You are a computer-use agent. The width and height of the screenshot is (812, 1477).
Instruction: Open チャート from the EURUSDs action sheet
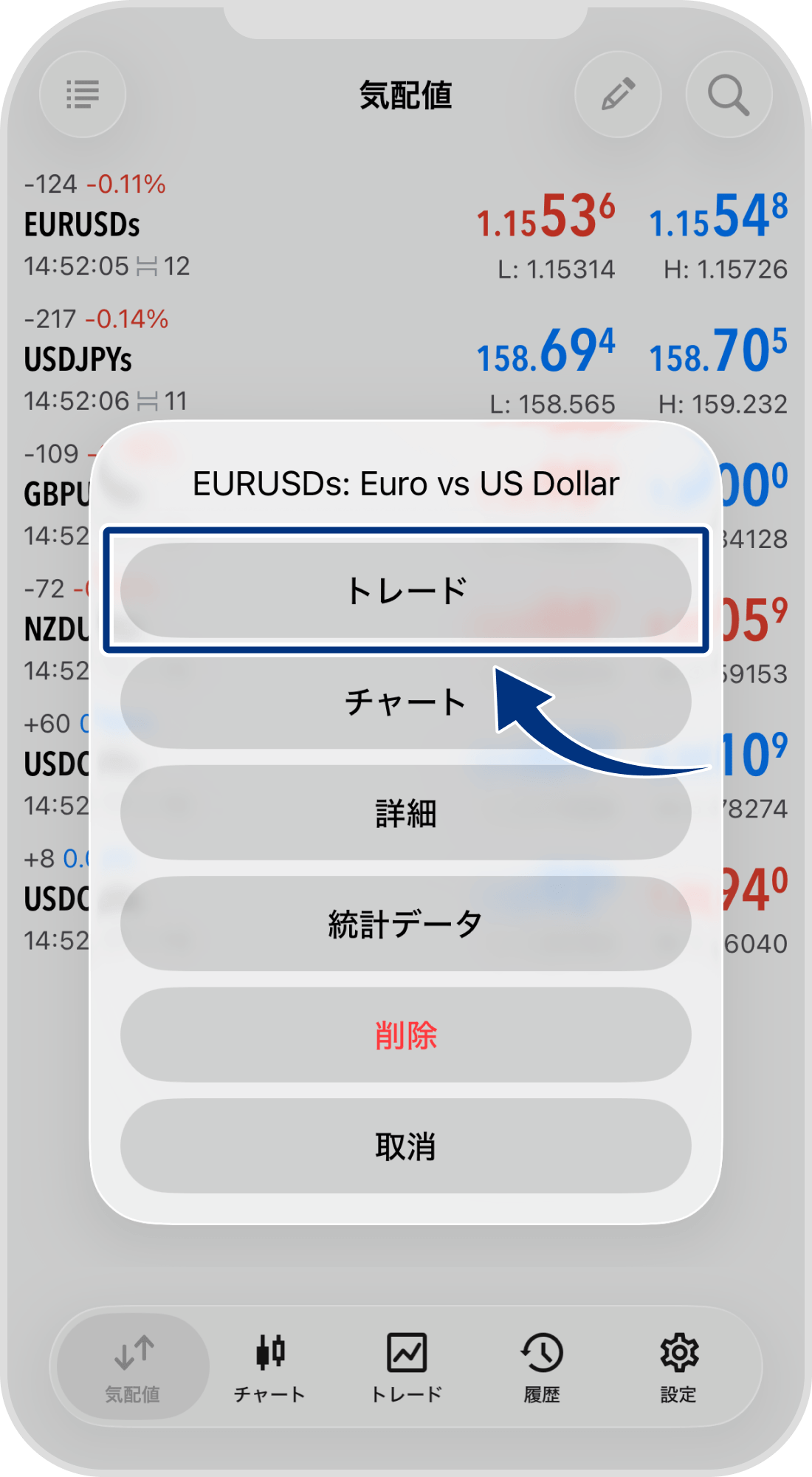[405, 702]
